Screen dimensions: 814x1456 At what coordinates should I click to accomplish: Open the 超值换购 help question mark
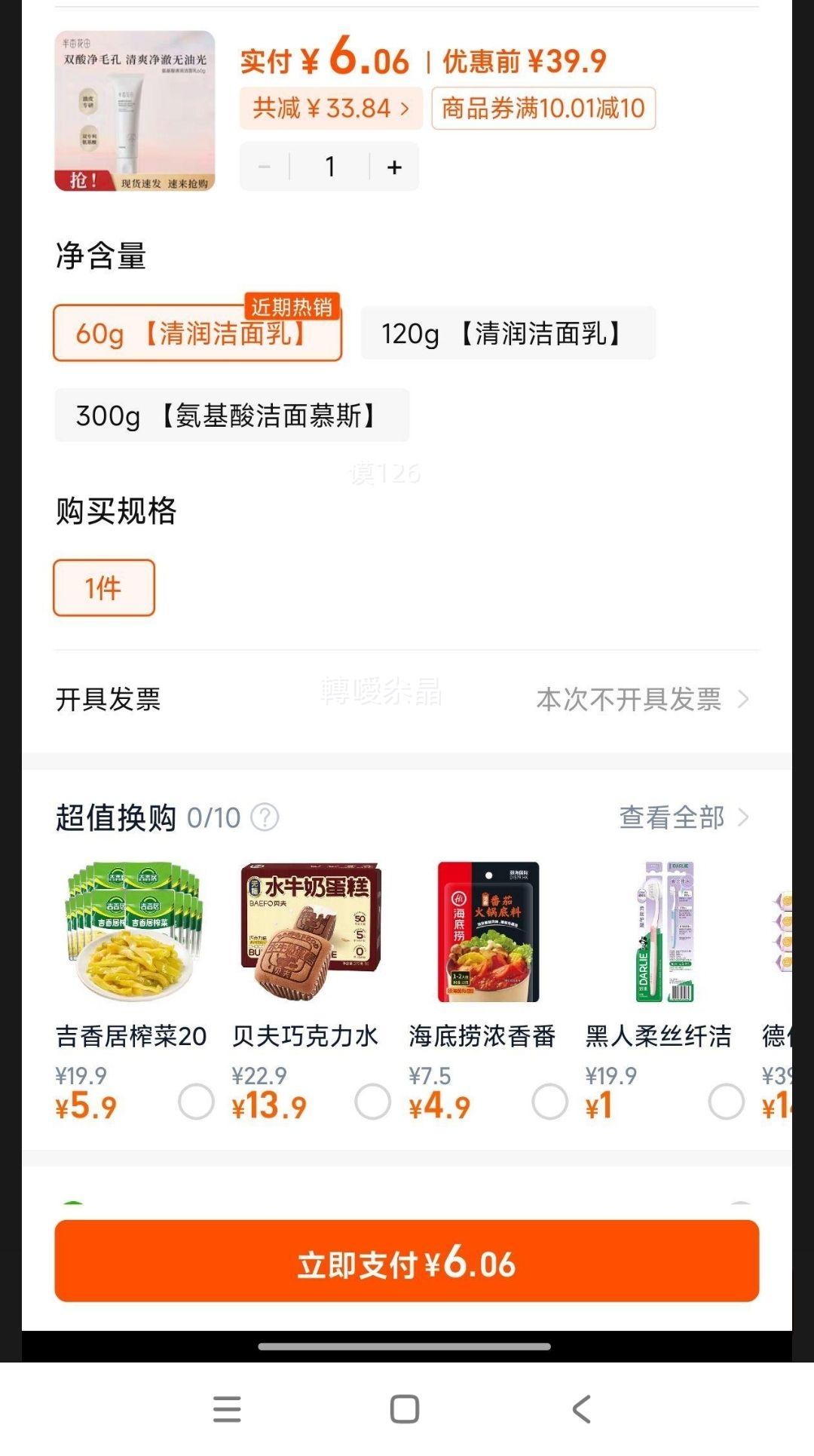265,817
